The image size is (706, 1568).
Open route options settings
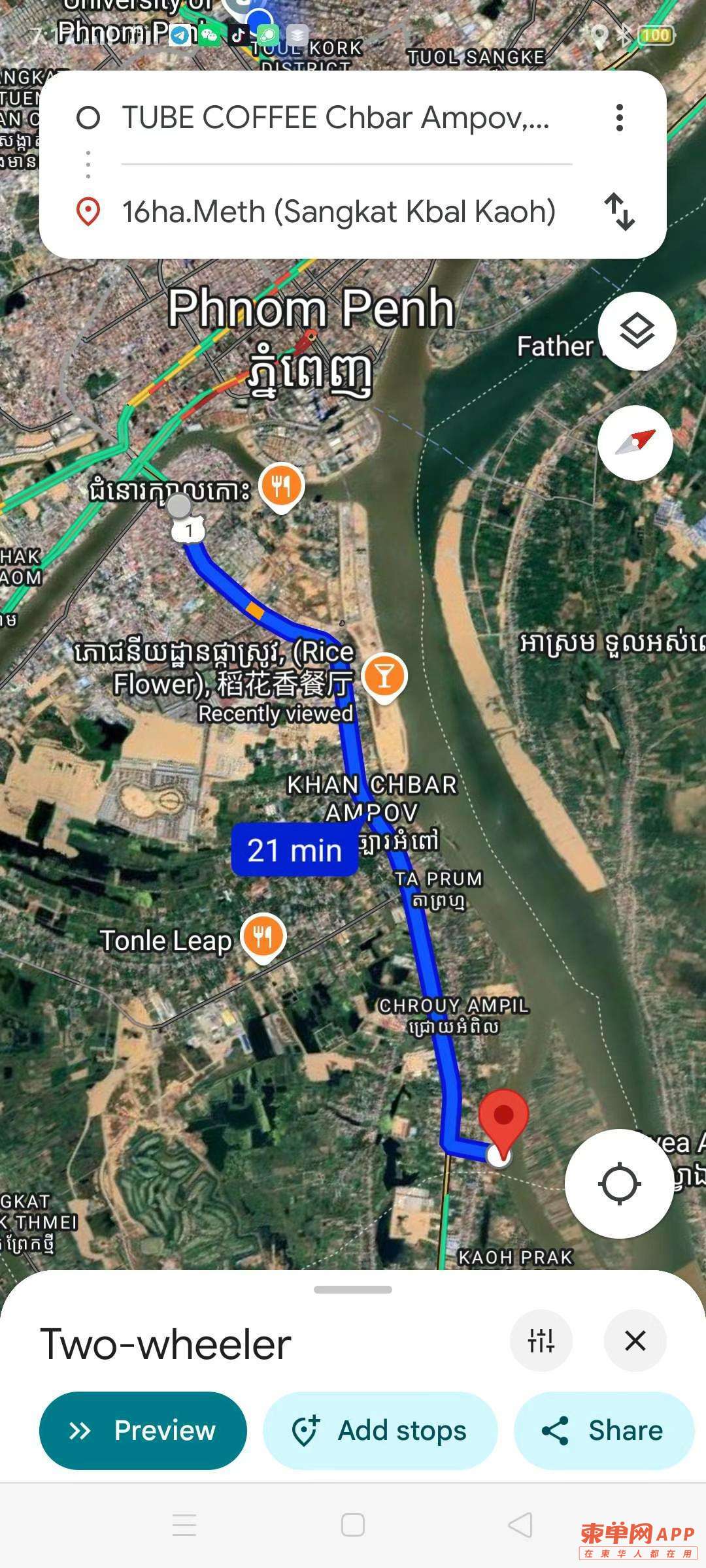click(x=541, y=1341)
